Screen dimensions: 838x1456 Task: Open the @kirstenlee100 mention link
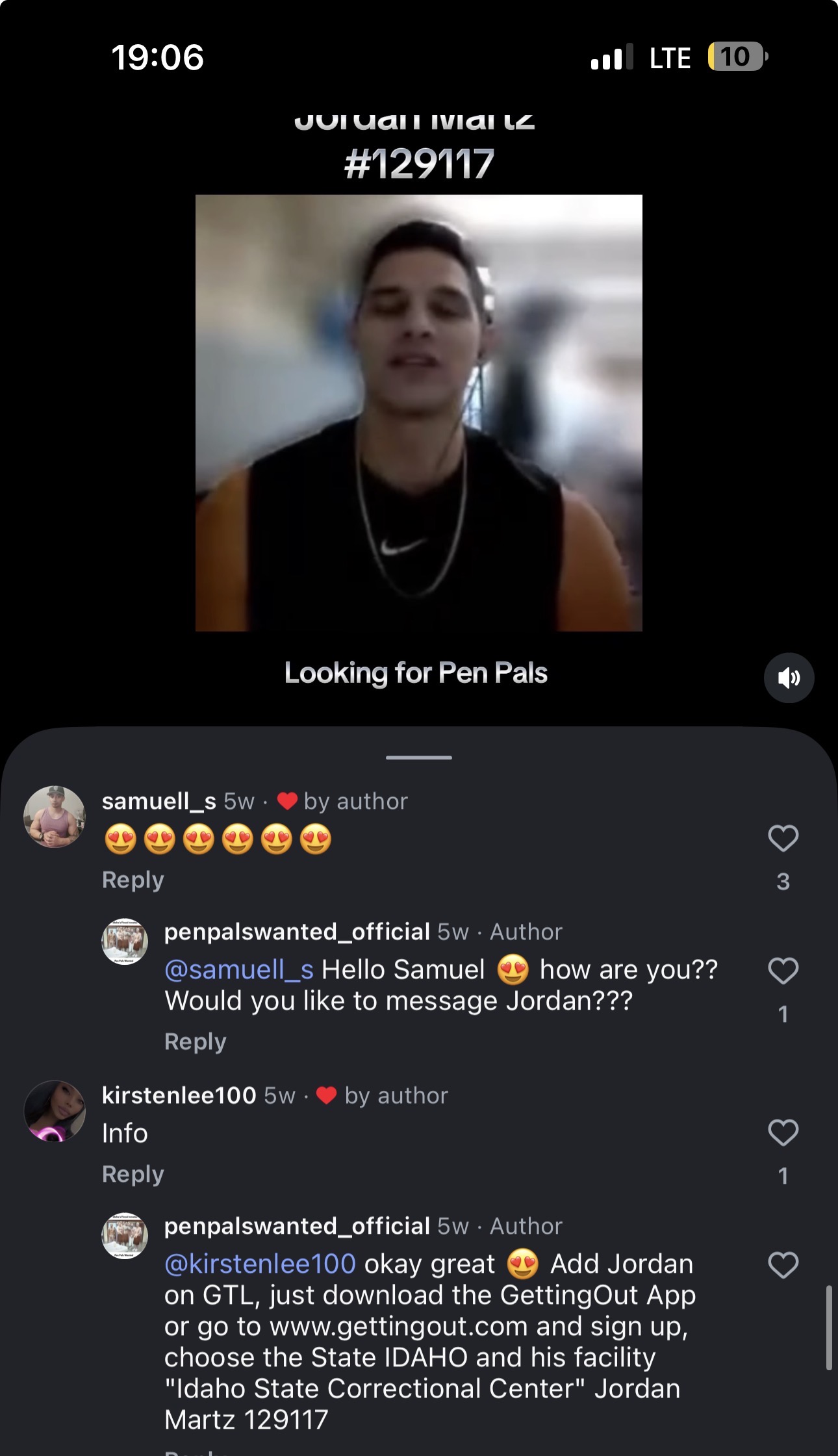coord(260,1264)
